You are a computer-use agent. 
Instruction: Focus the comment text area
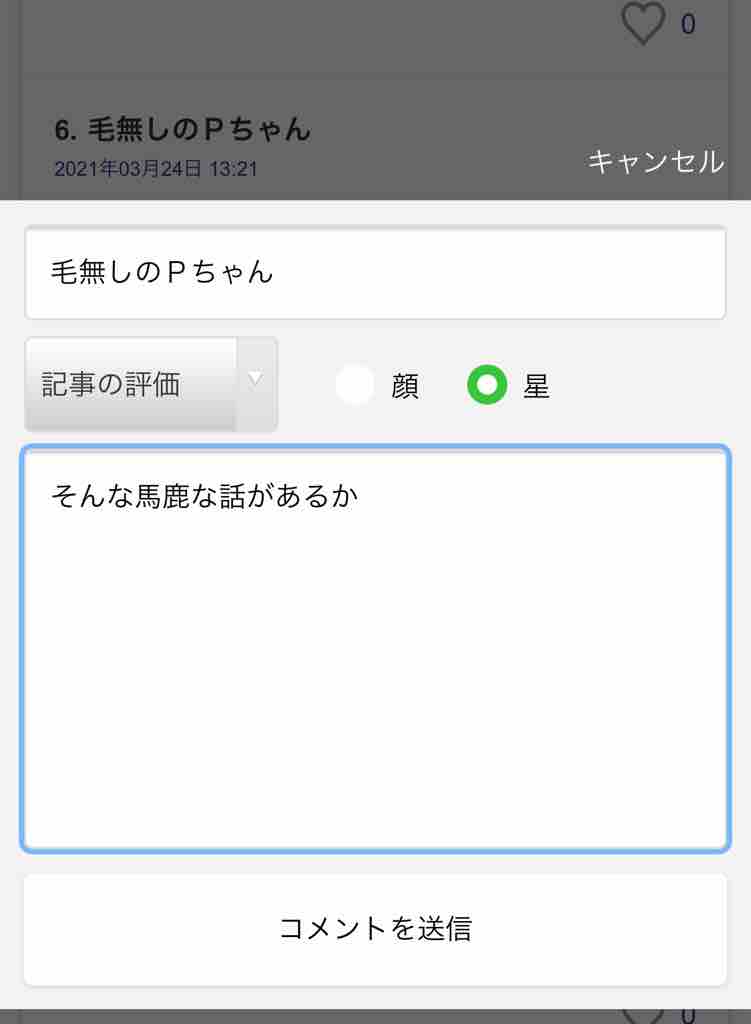376,648
